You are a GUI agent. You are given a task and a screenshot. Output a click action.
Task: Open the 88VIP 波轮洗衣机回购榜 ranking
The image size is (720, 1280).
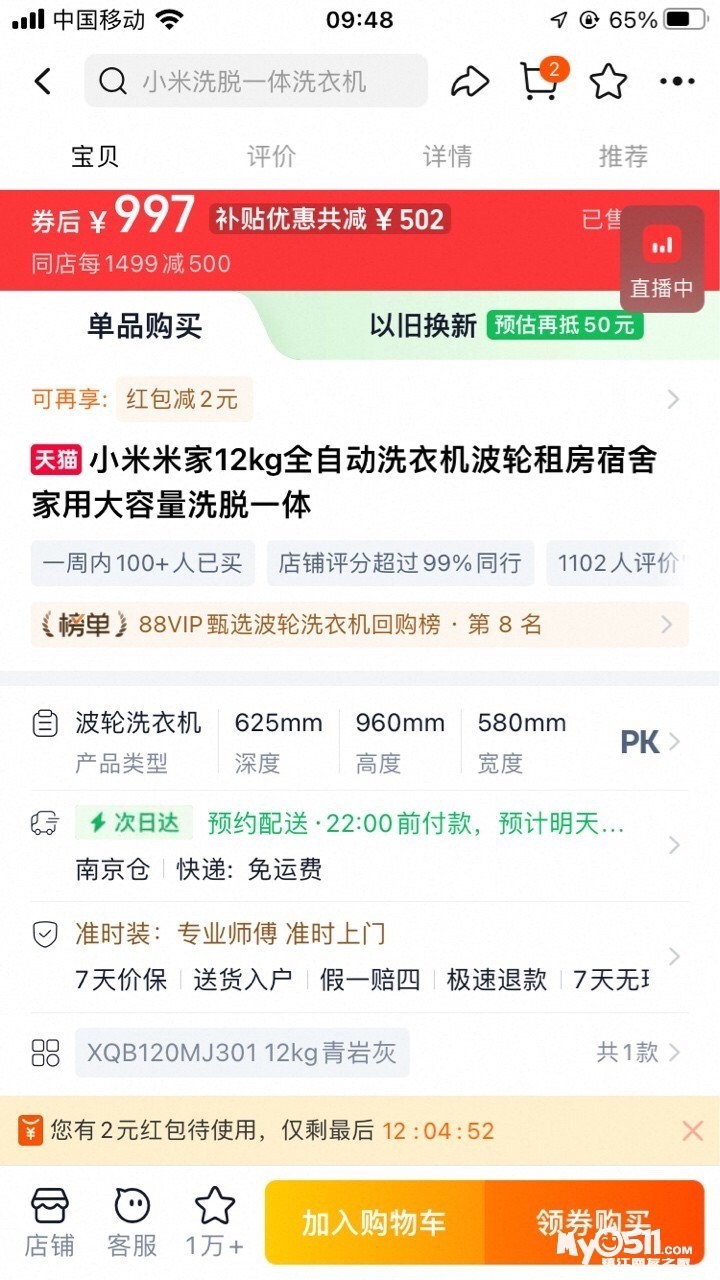(360, 625)
